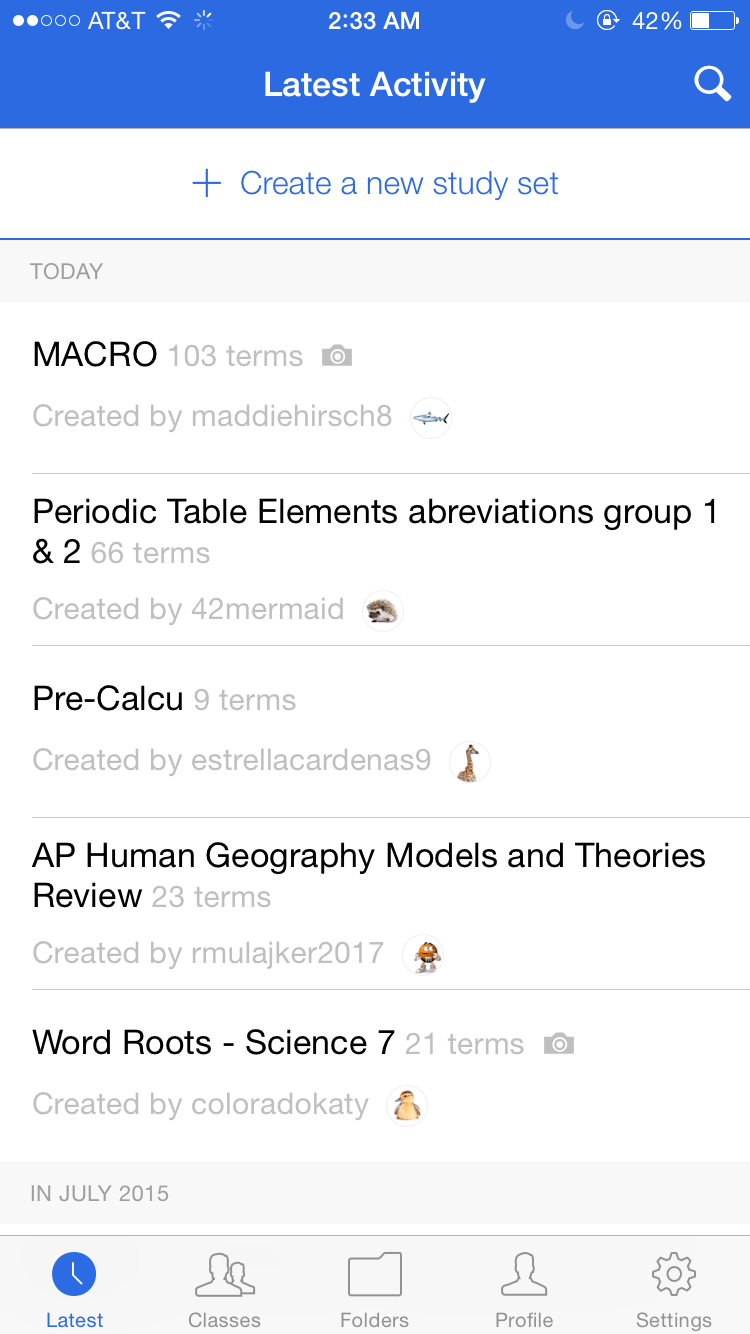750x1334 pixels.
Task: Open search with the magnifying glass
Action: [712, 84]
